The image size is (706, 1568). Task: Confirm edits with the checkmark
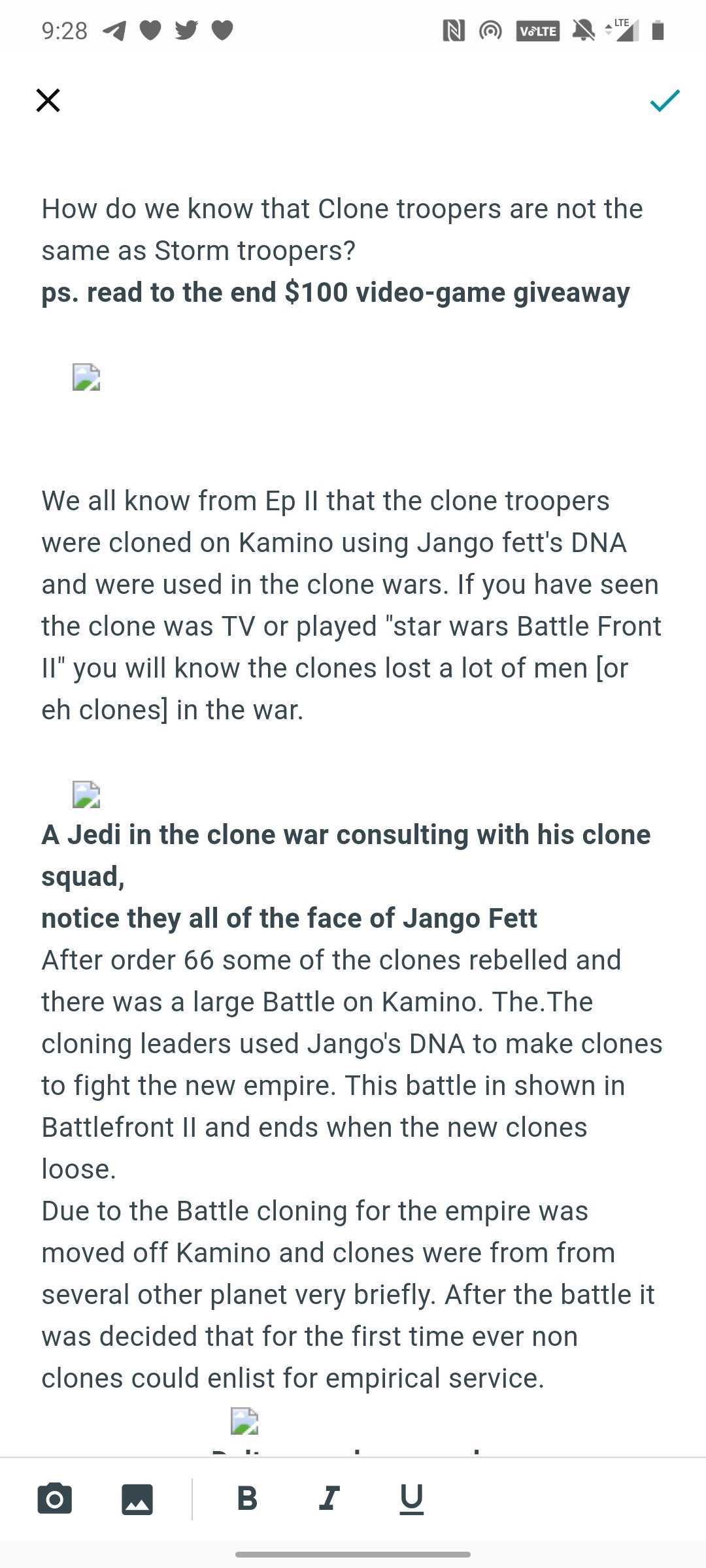[x=664, y=101]
